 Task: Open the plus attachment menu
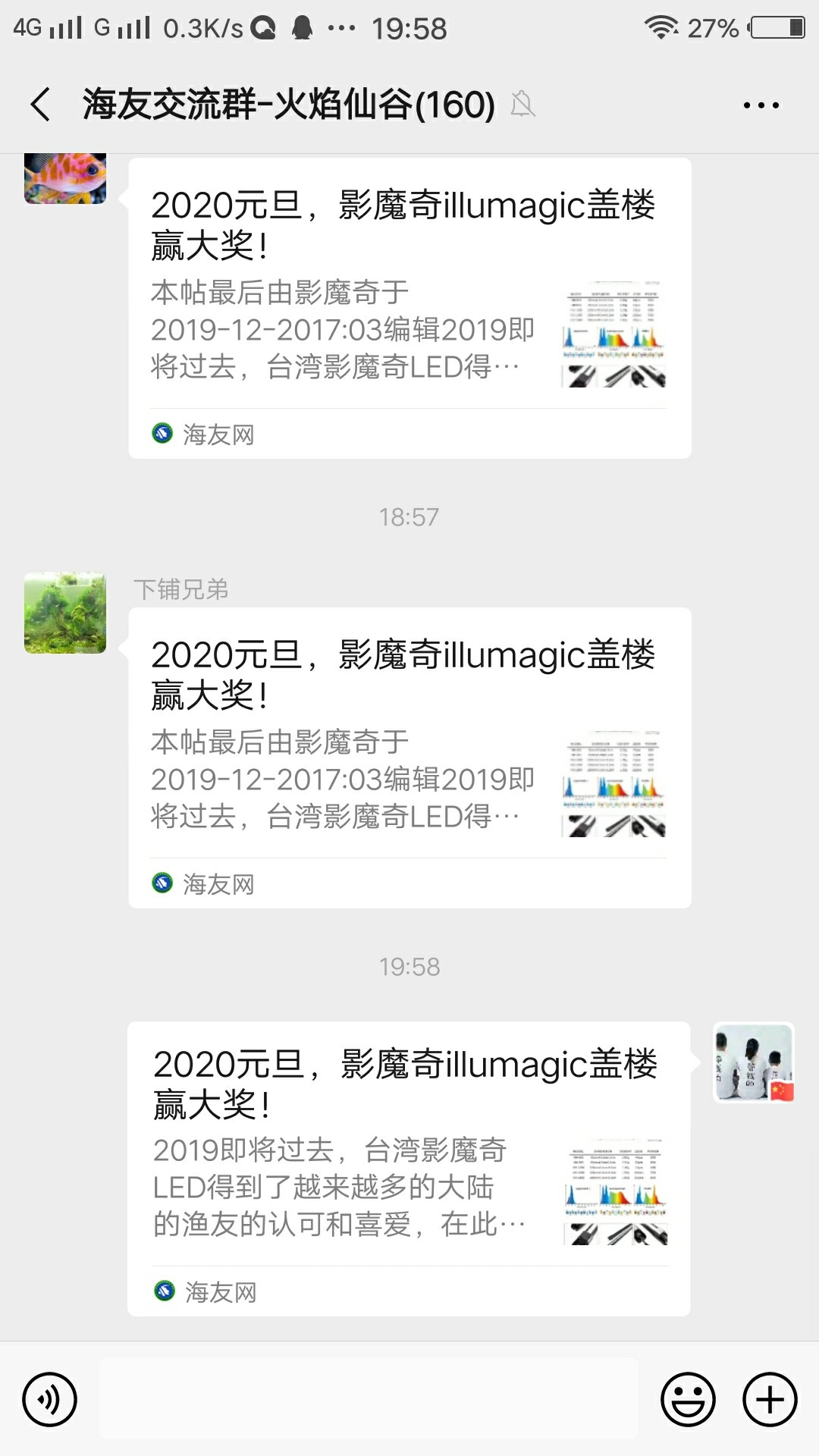coord(770,1399)
